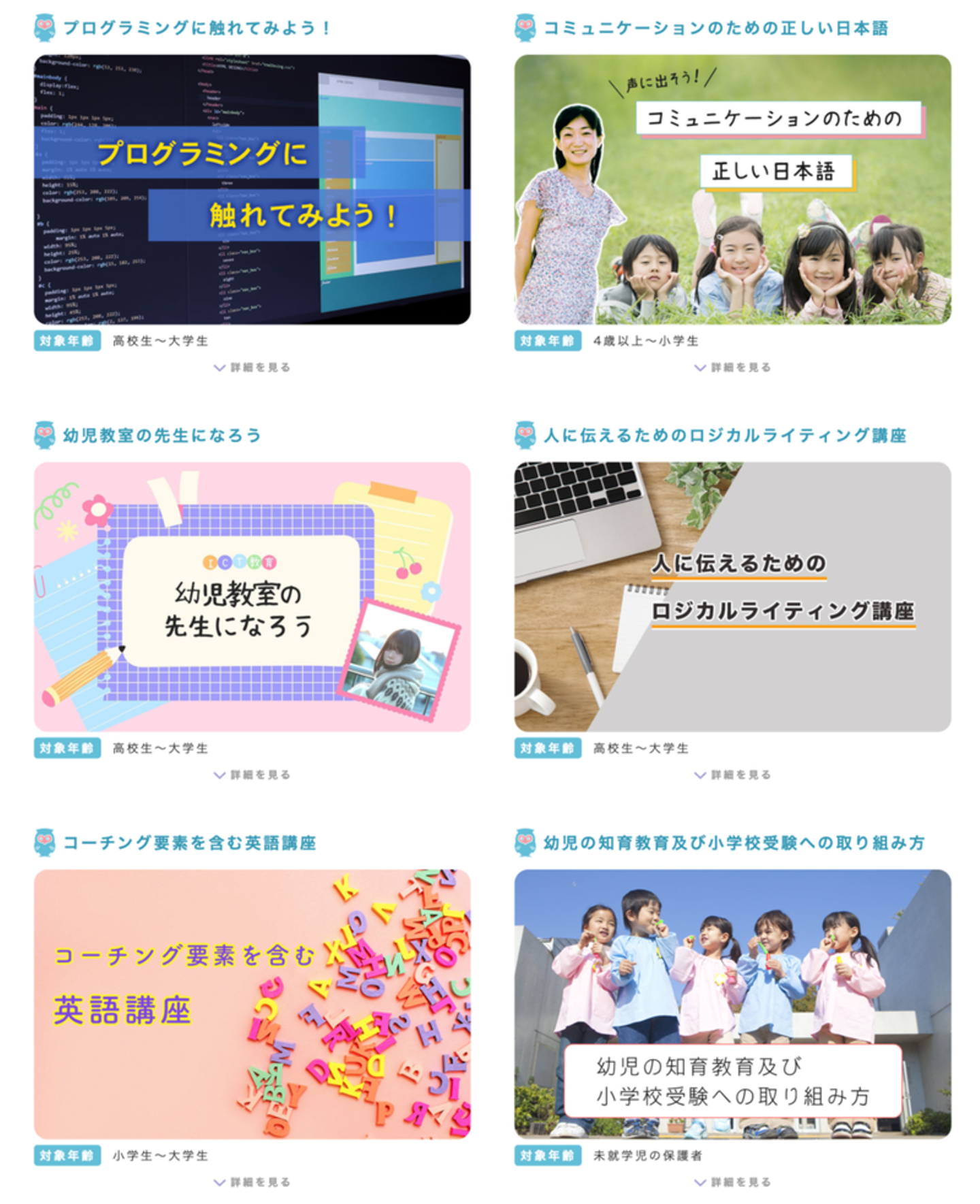Open the 幼児教室の先生になろう course image
Viewport: 980px width, 1204px height.
(x=252, y=596)
